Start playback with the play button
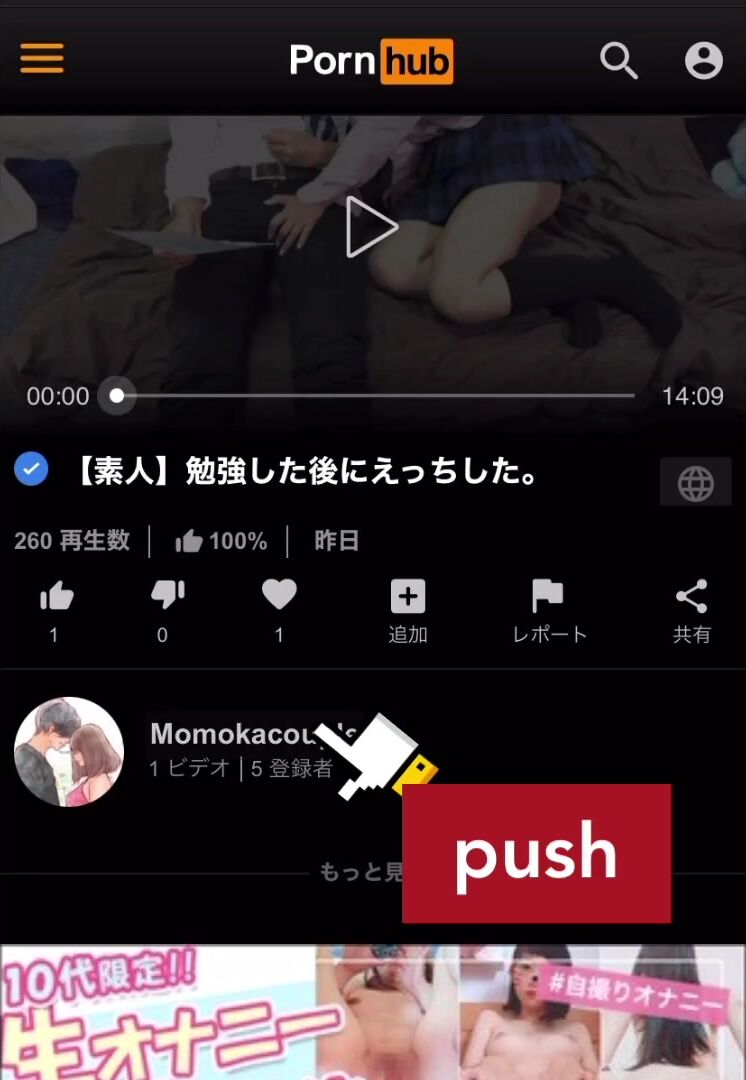The image size is (746, 1080). (371, 227)
